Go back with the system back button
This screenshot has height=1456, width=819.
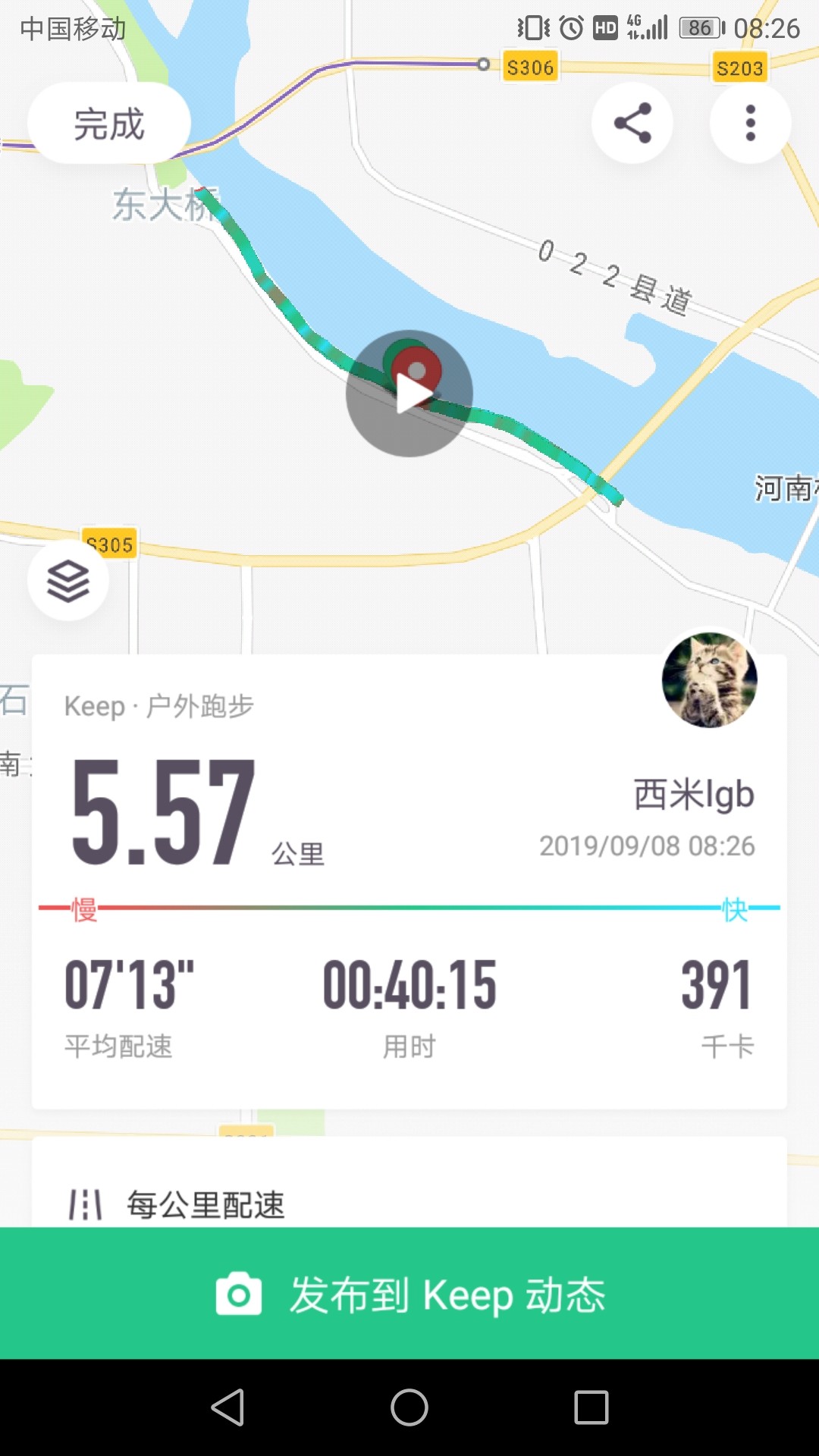point(227,1407)
